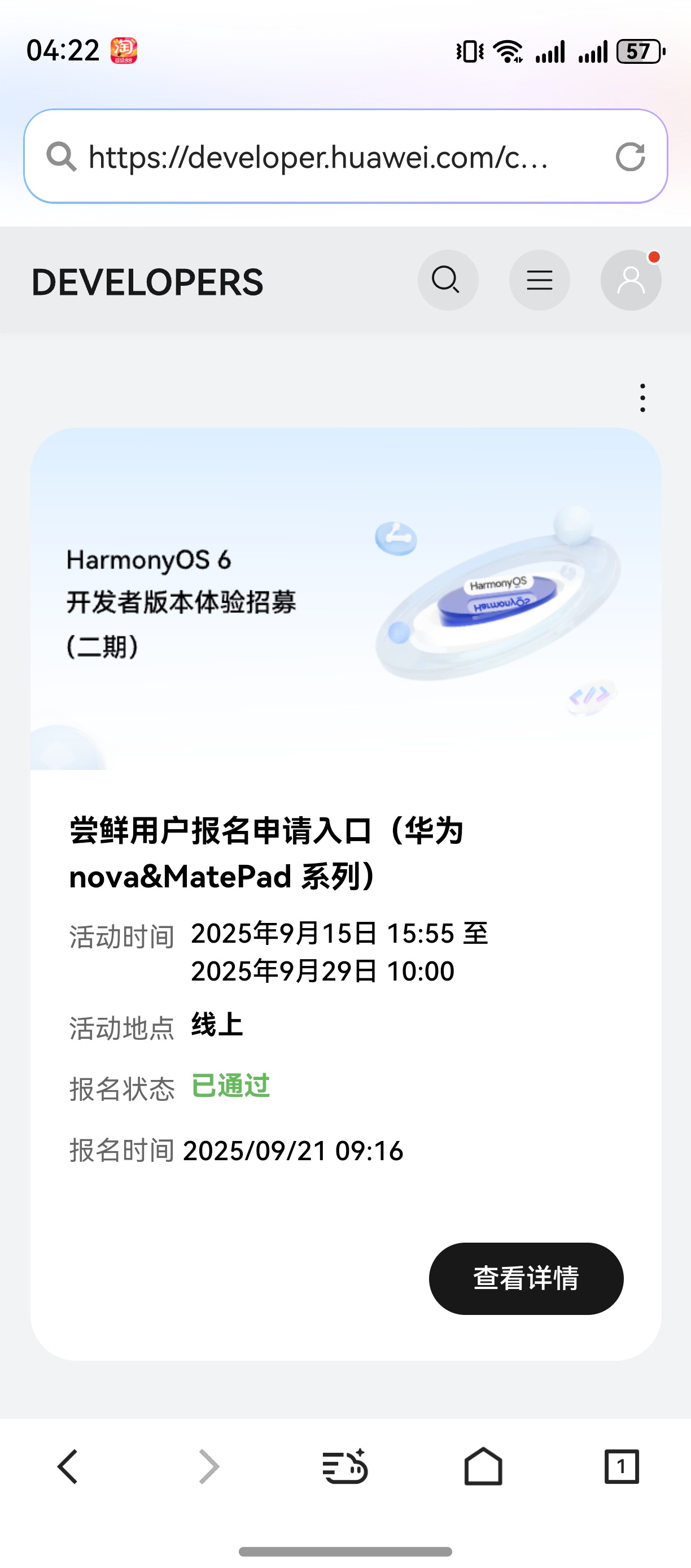Screen dimensions: 691x1568
Task: Open the HarmonyOS 6 recruitment banner card
Action: [345, 599]
